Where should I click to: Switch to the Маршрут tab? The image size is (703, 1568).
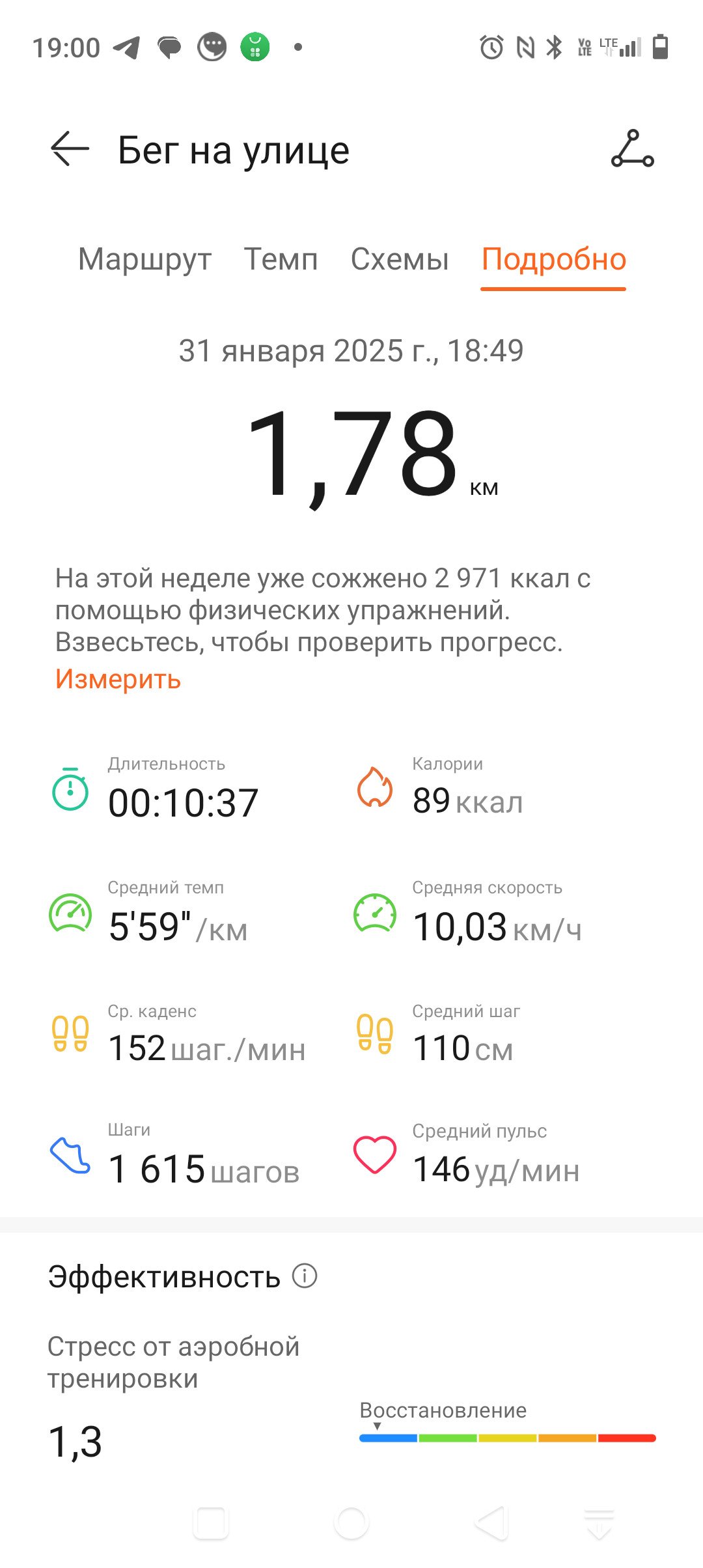tap(145, 259)
